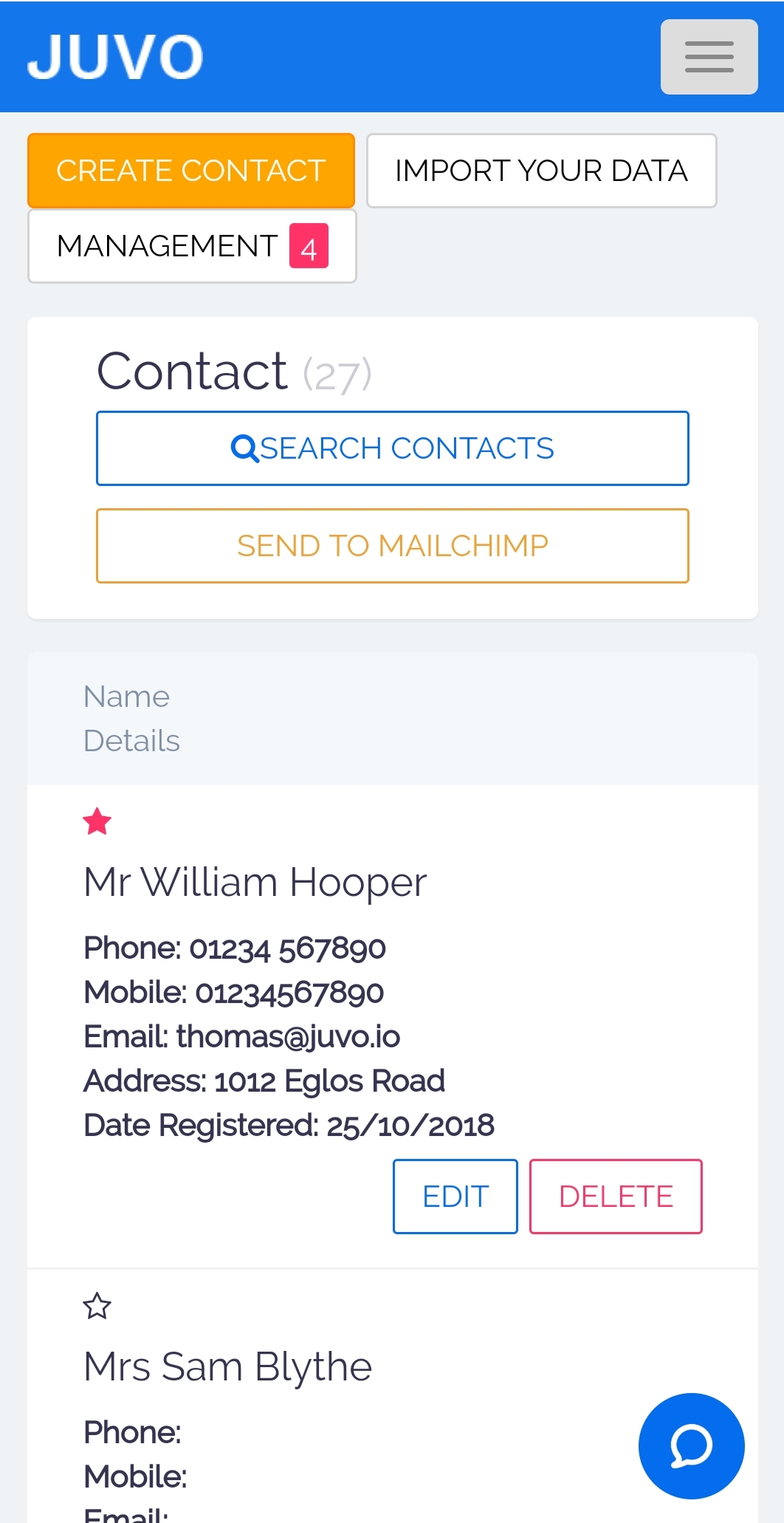This screenshot has width=784, height=1523.
Task: Tap the Create Contact button
Action: [x=191, y=171]
